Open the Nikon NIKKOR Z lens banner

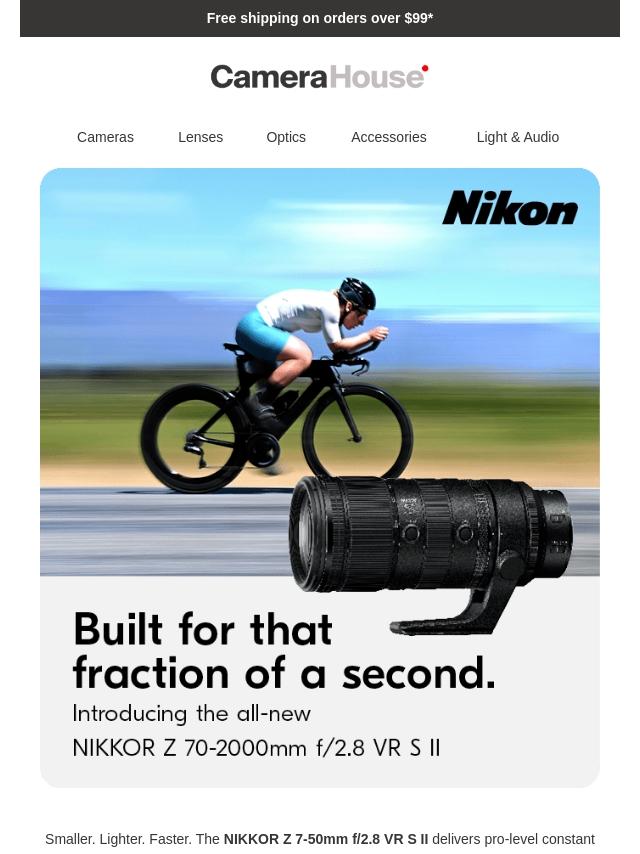[x=320, y=477]
